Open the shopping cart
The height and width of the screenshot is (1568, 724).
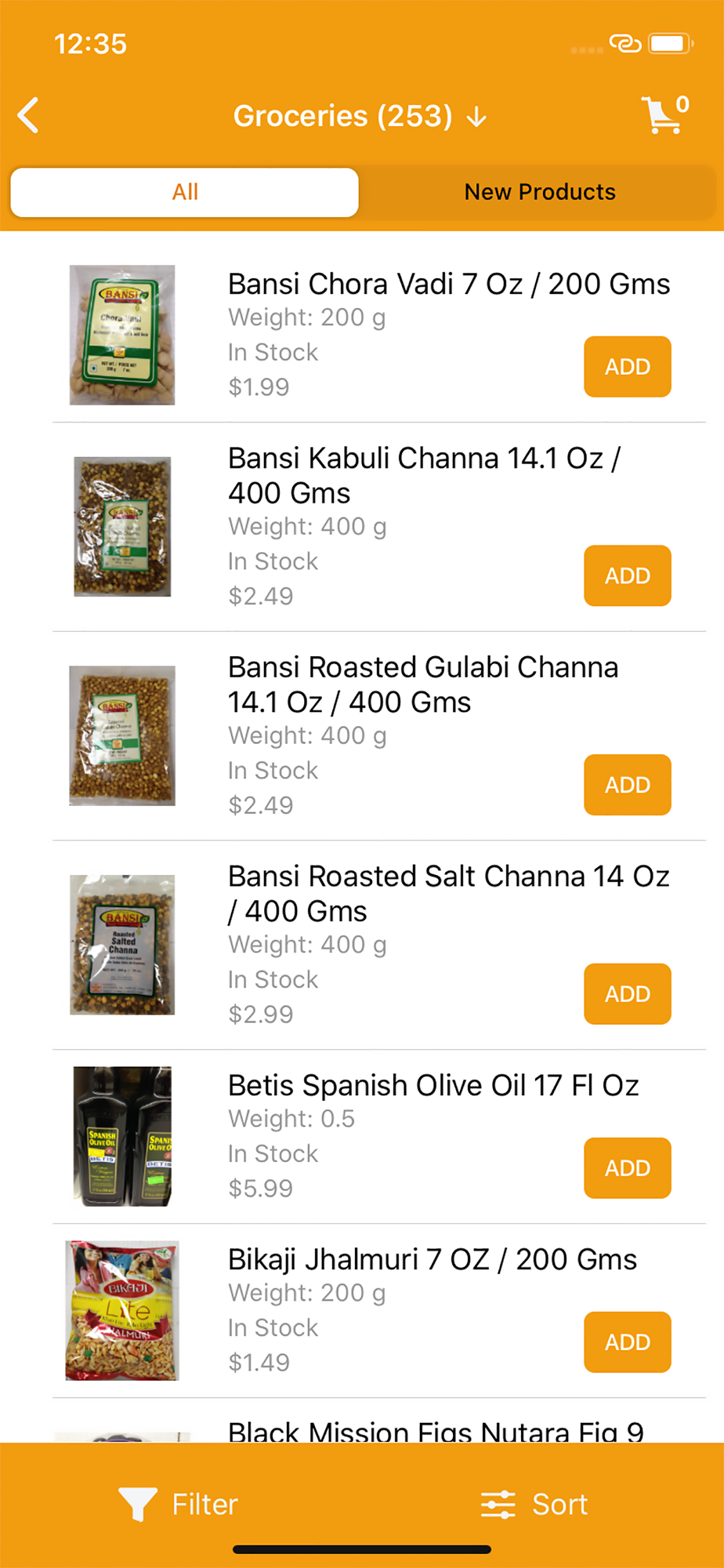(664, 116)
